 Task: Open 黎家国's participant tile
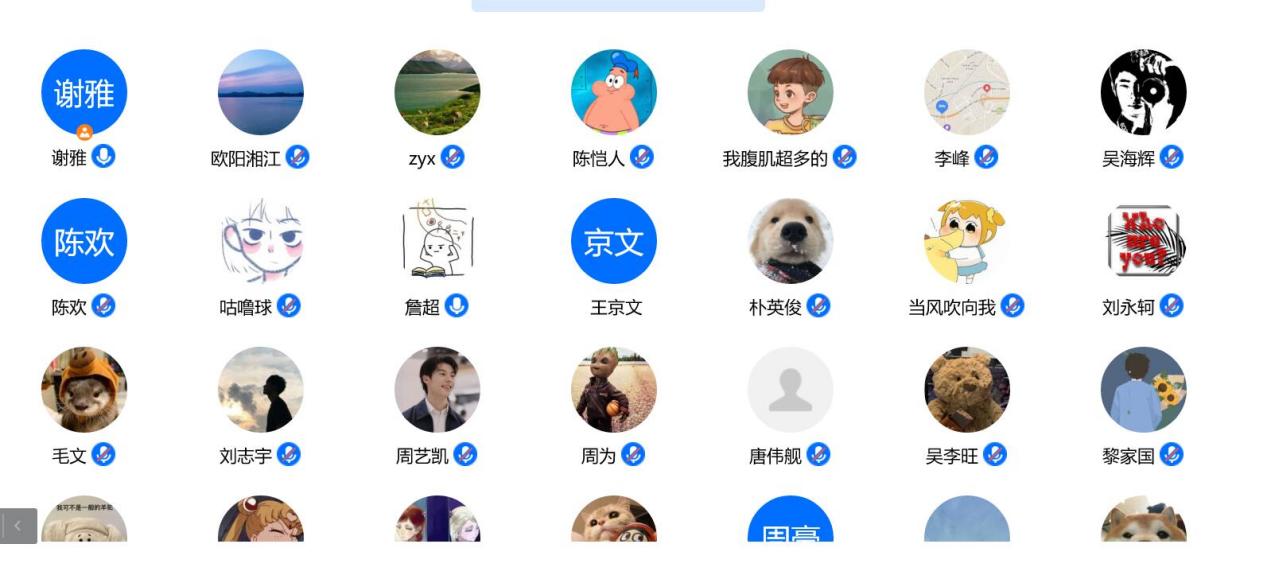pos(1143,390)
